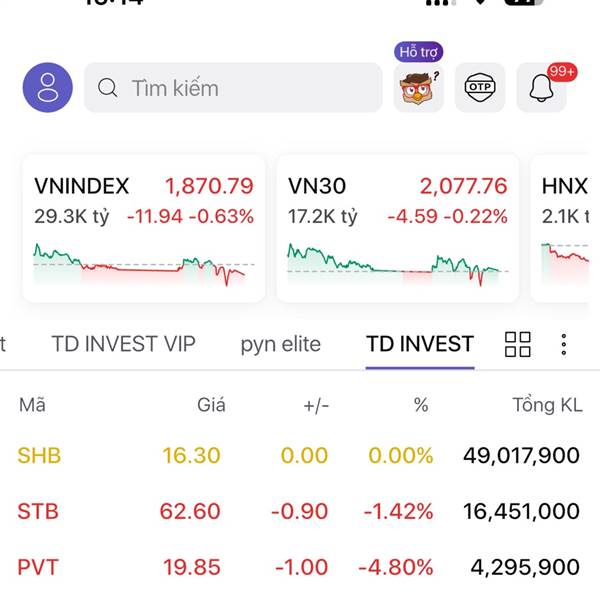Open the VNINDEX index card

click(x=143, y=228)
